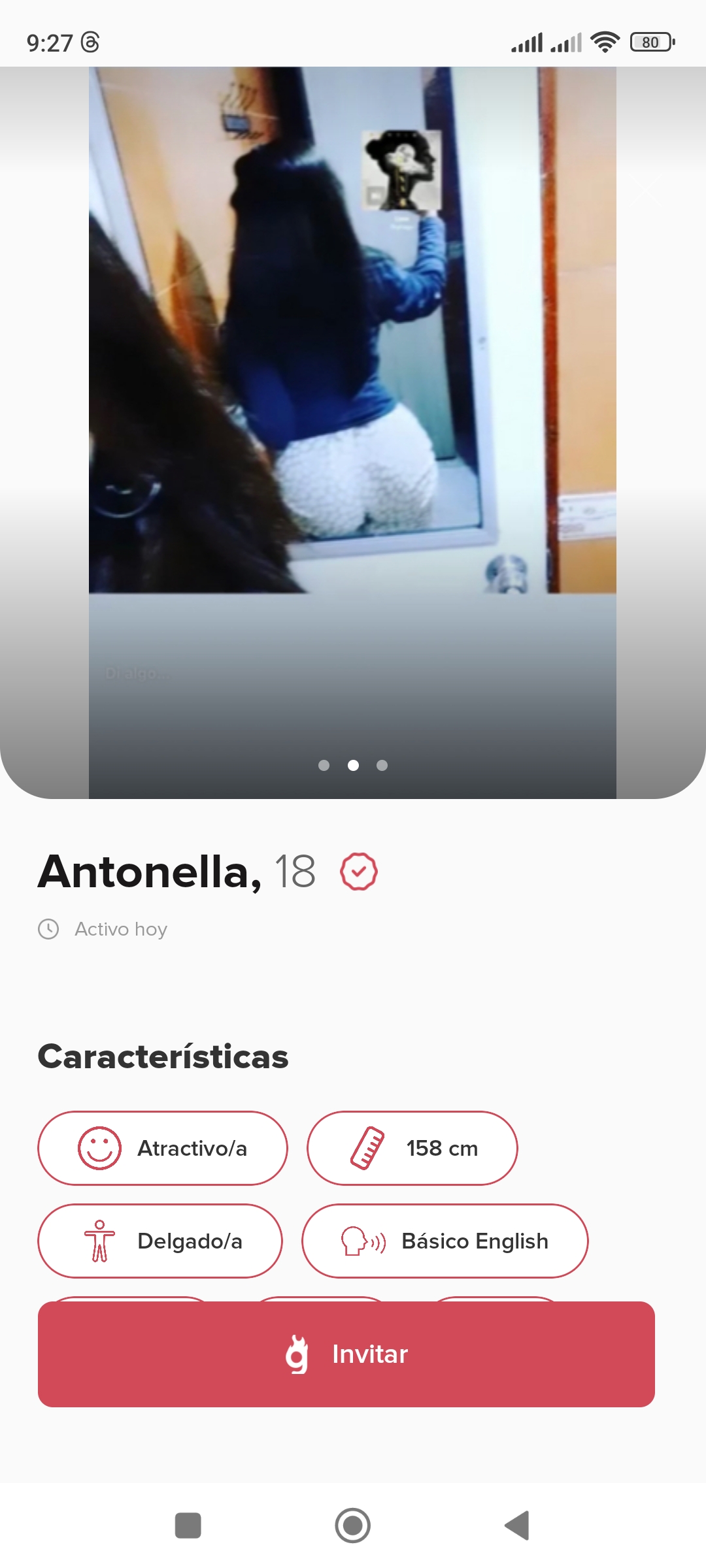
Task: Go back using the system back button
Action: [516, 1526]
